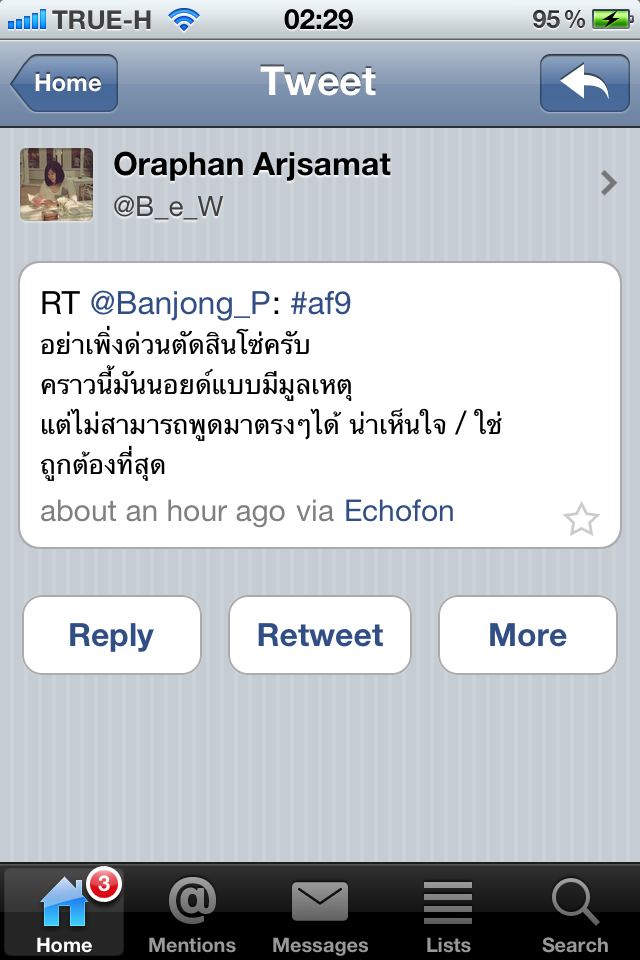Go back to the Home timeline
Viewport: 640px width, 960px height.
pos(66,83)
